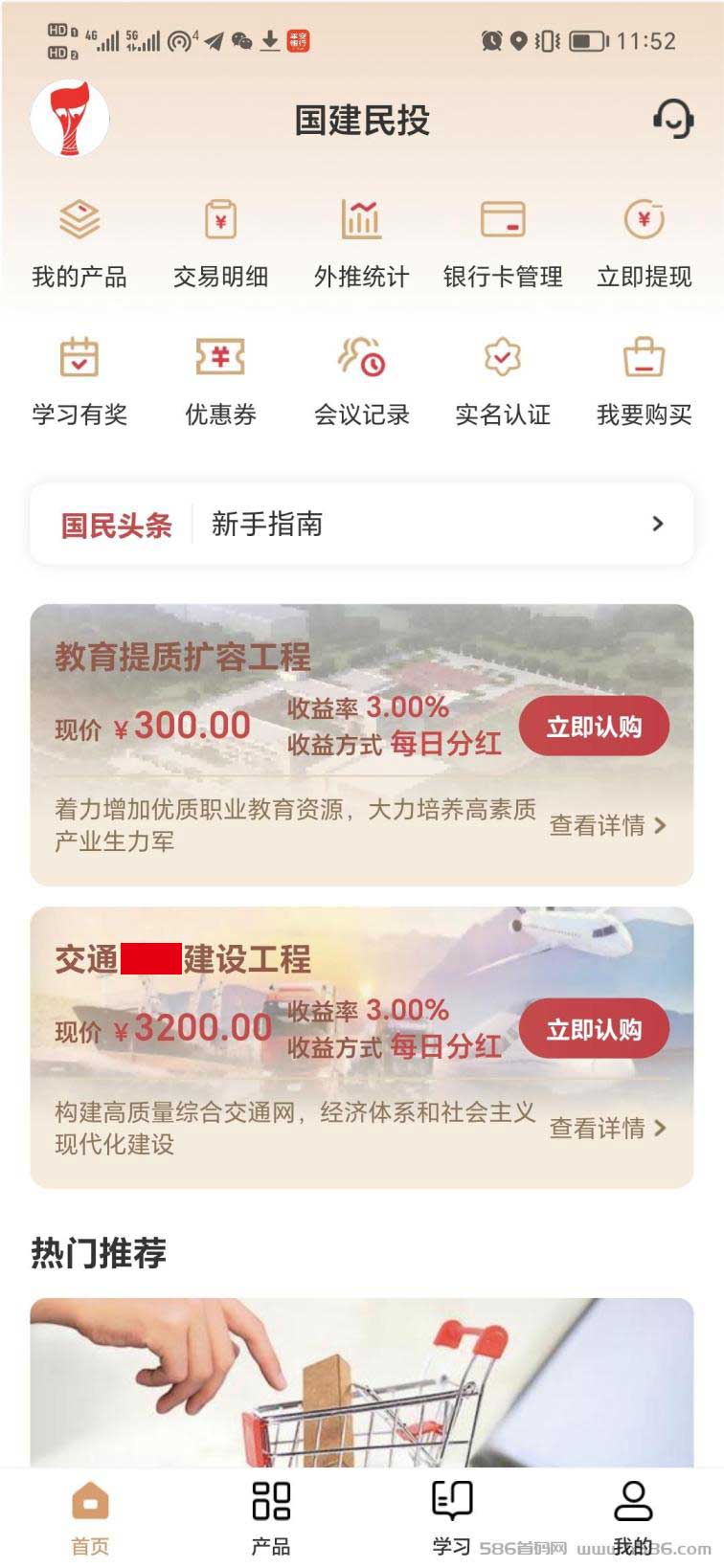Open 学习有奖 shortcut
This screenshot has height=1568, width=724.
[x=79, y=381]
